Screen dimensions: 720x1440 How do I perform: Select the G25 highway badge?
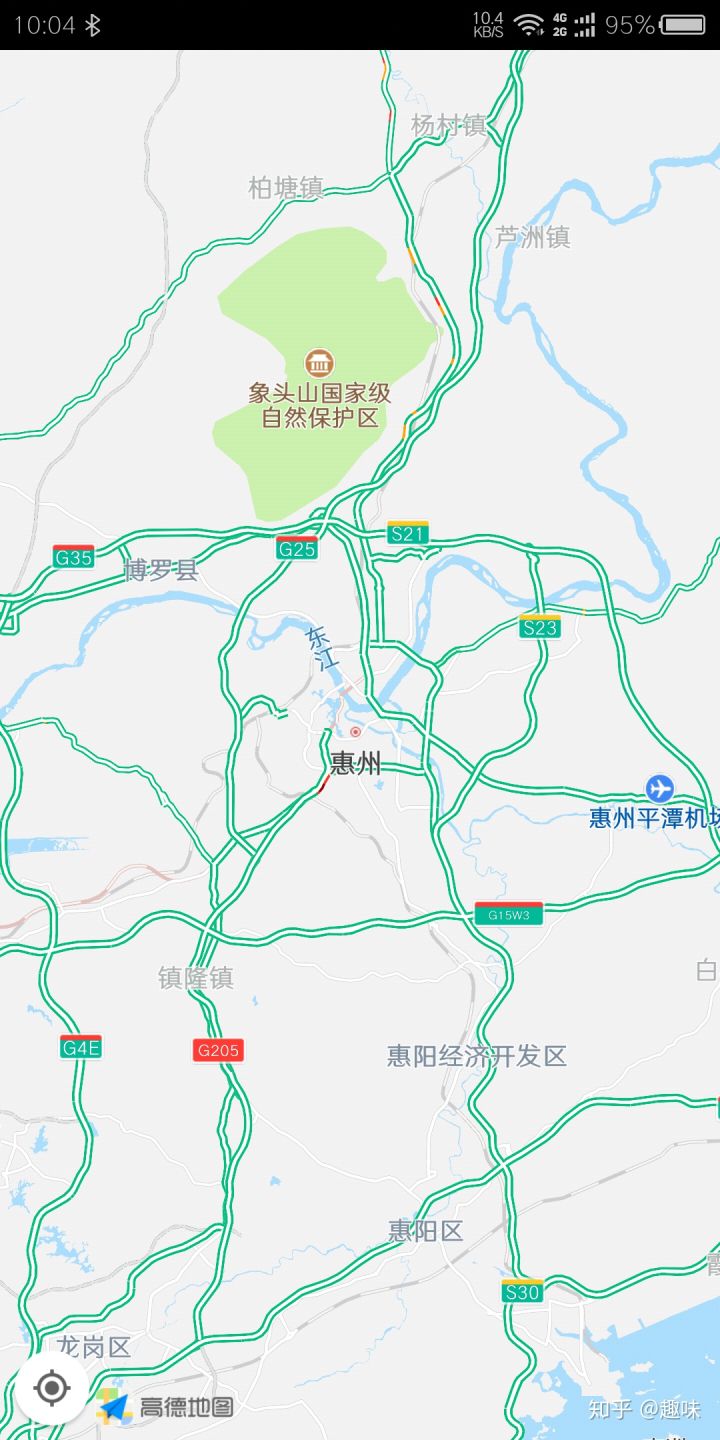point(298,546)
